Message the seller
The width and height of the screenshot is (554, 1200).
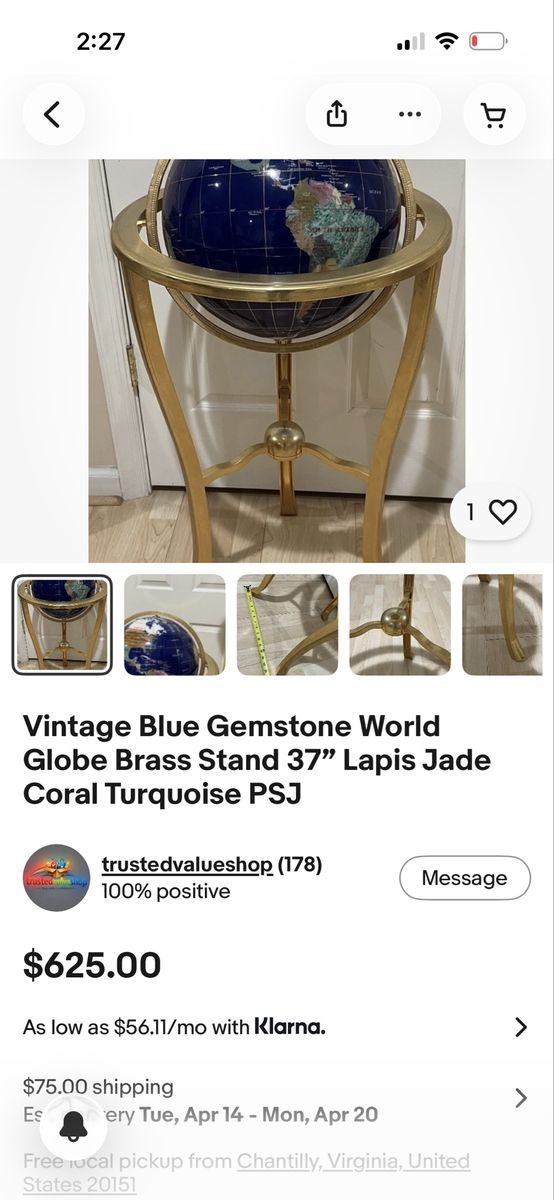[x=465, y=878]
